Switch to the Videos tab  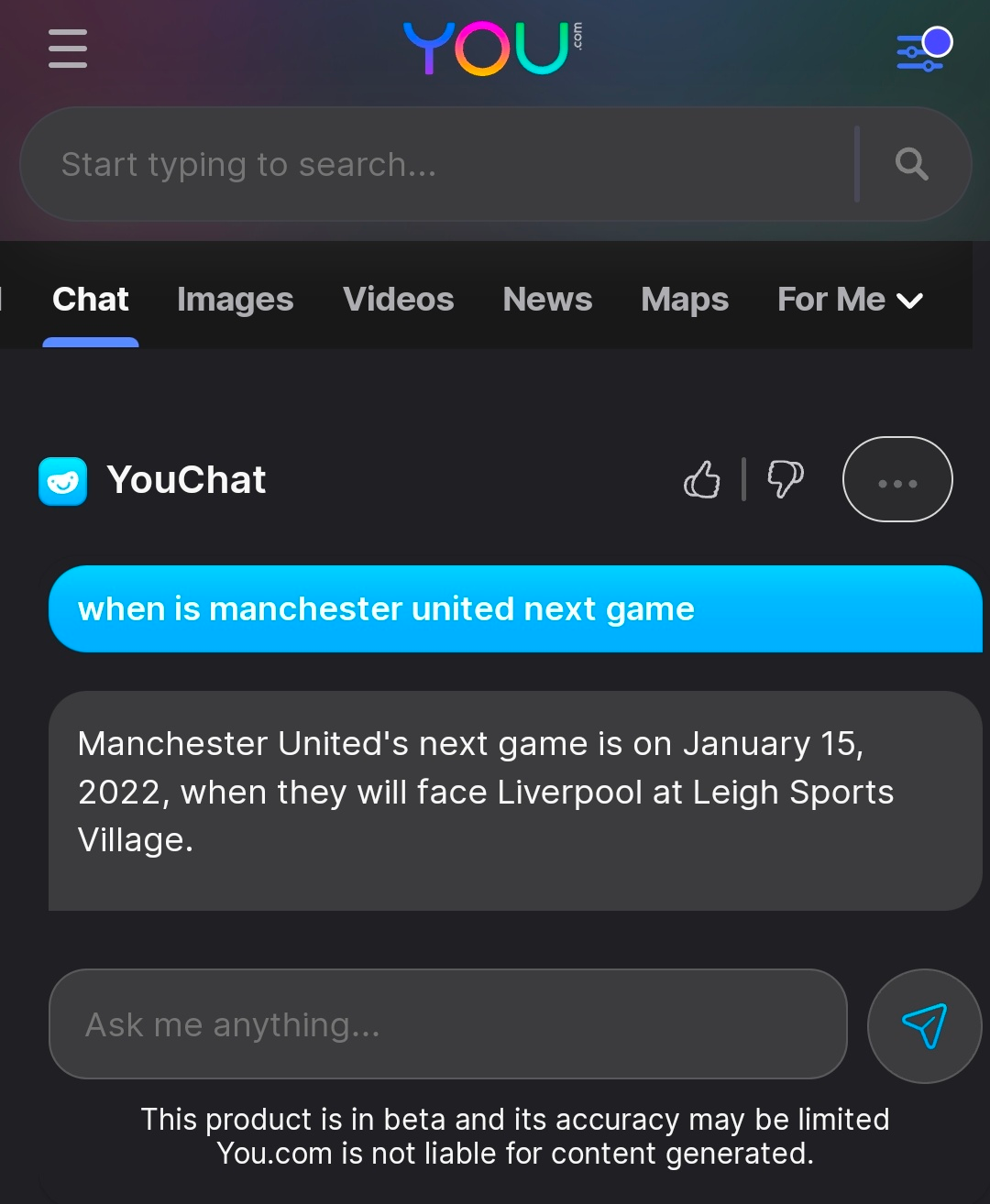click(x=398, y=300)
